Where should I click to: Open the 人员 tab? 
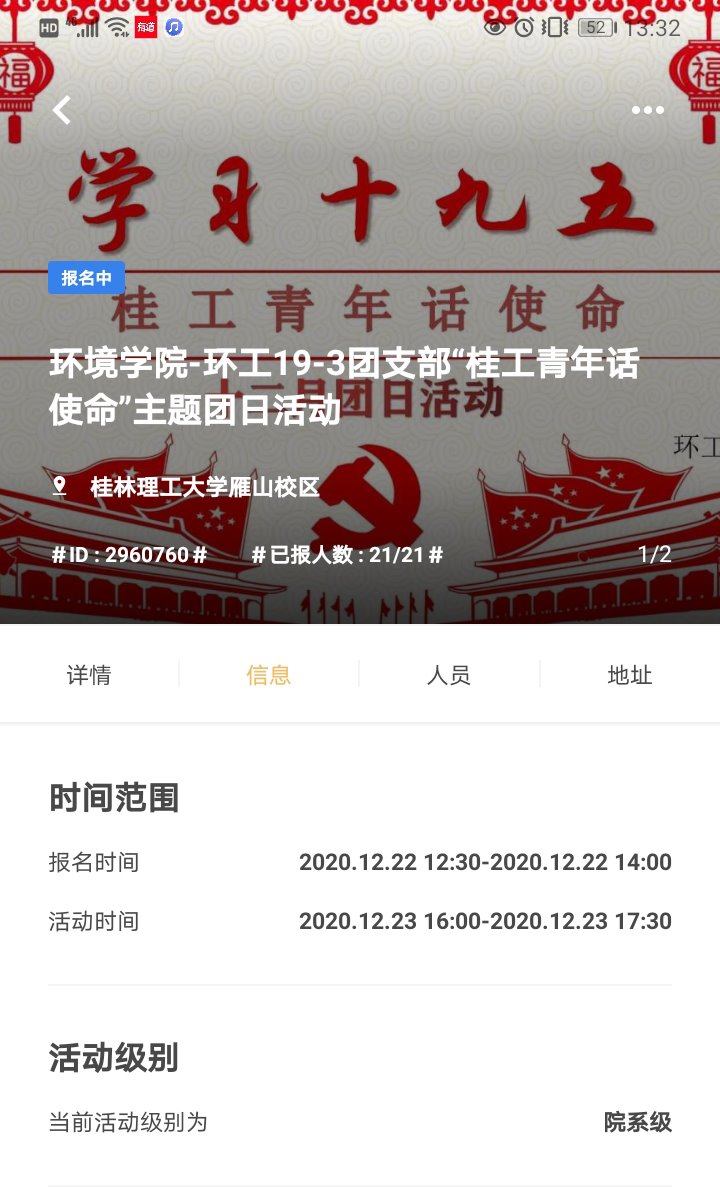(448, 675)
